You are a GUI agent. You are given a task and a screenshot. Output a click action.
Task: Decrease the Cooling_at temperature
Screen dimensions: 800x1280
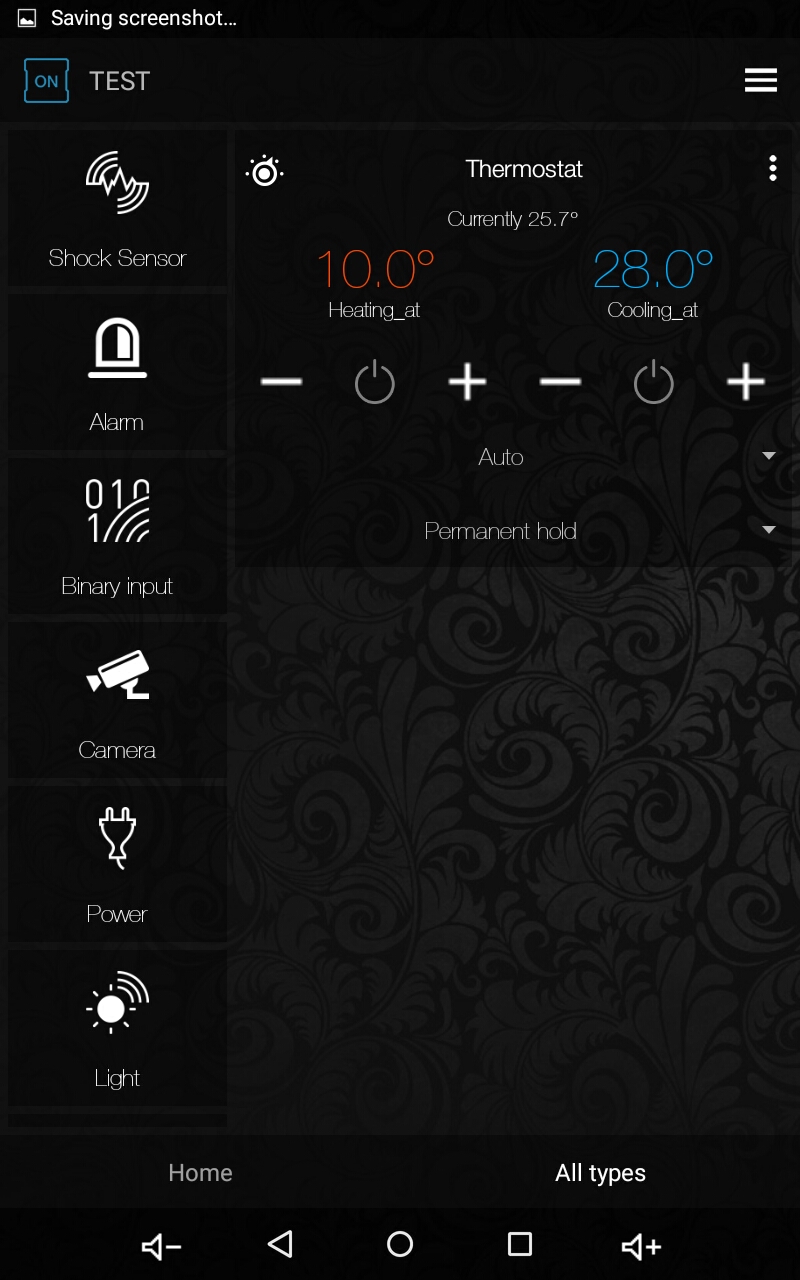560,382
